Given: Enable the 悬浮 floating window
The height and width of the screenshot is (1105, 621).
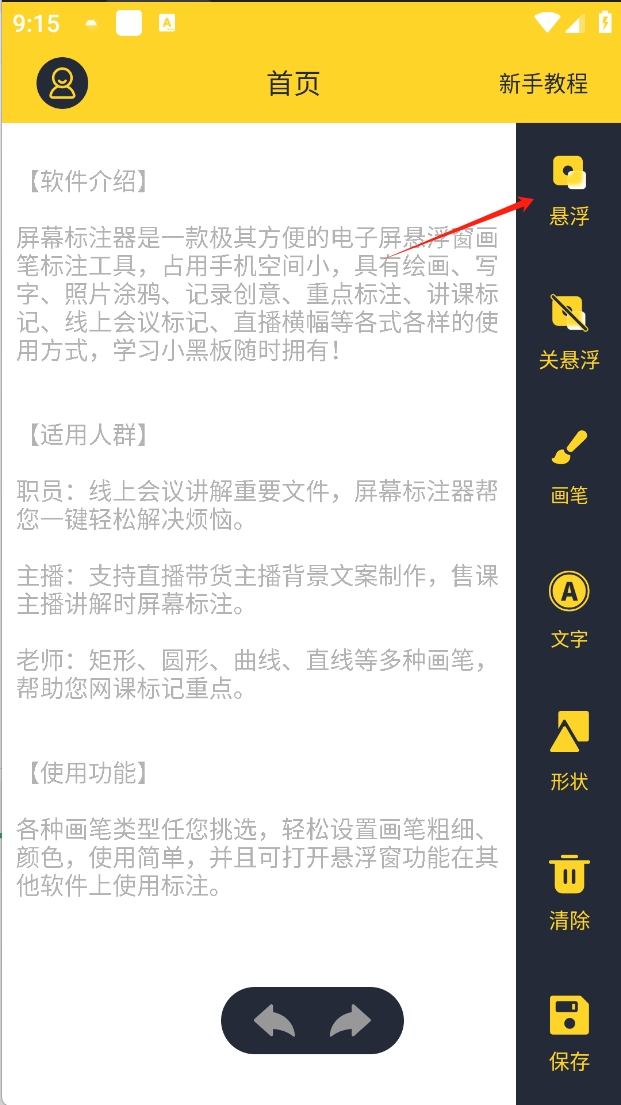Looking at the screenshot, I should [569, 190].
